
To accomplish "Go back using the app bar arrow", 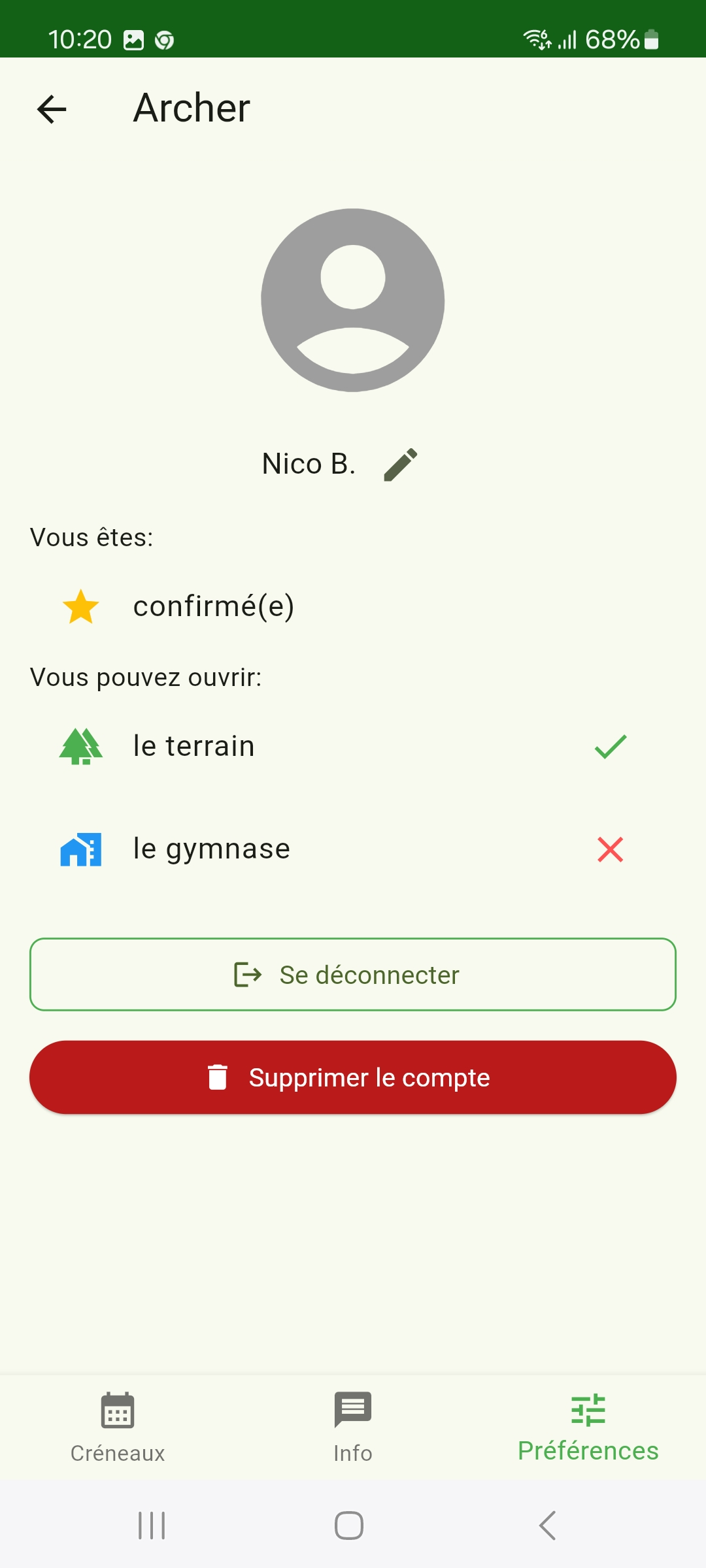I will 52,108.
